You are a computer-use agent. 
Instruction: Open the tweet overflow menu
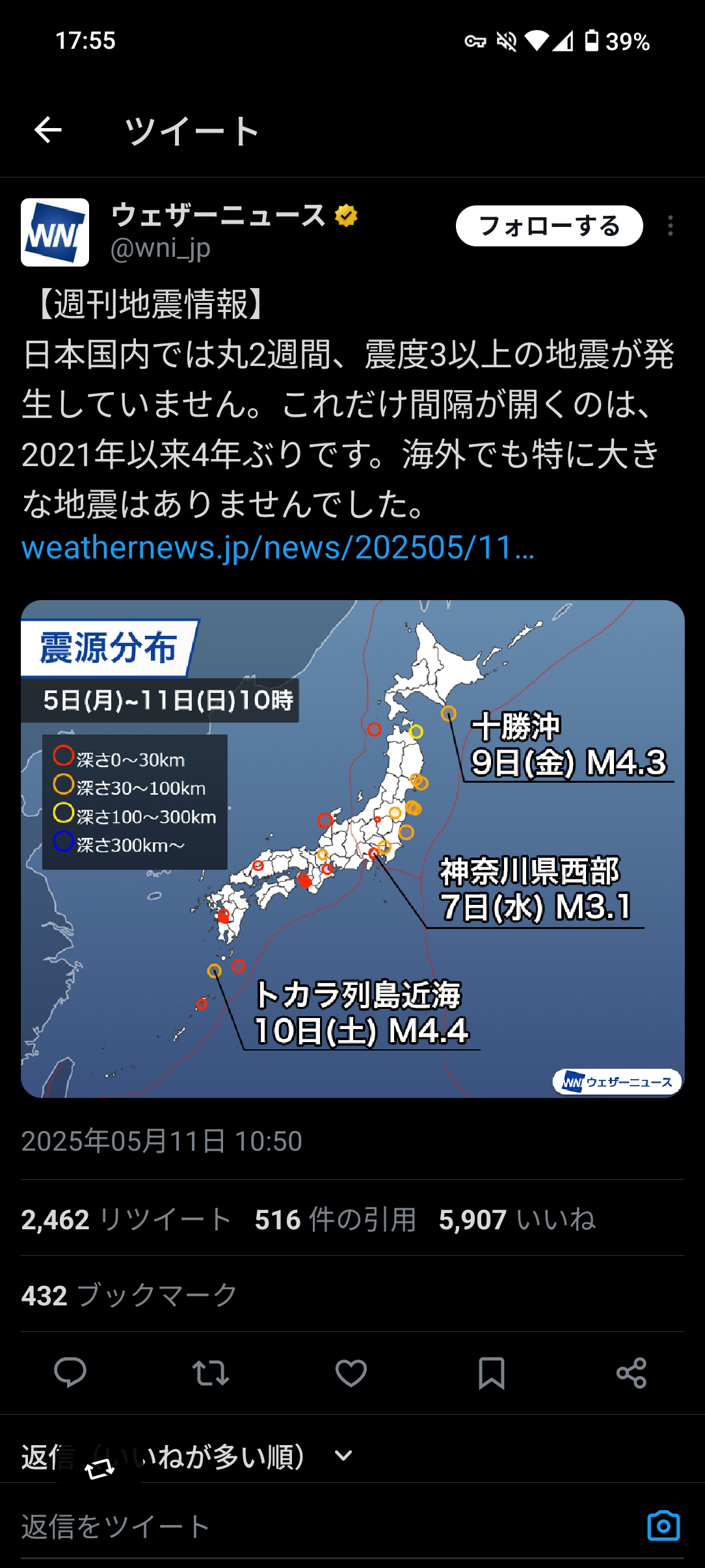tap(670, 226)
